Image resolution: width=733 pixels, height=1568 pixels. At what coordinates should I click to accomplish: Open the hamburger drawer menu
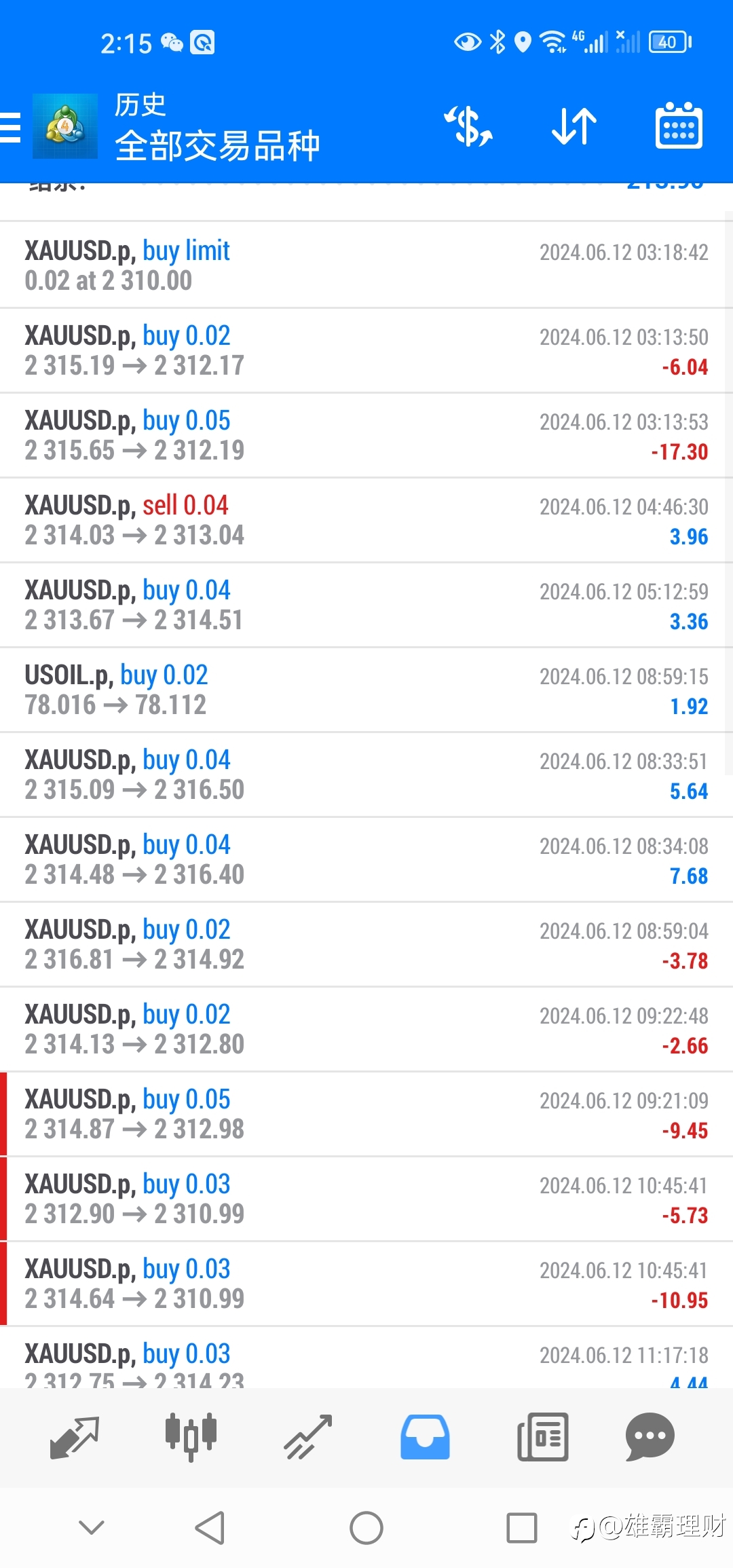click(11, 127)
